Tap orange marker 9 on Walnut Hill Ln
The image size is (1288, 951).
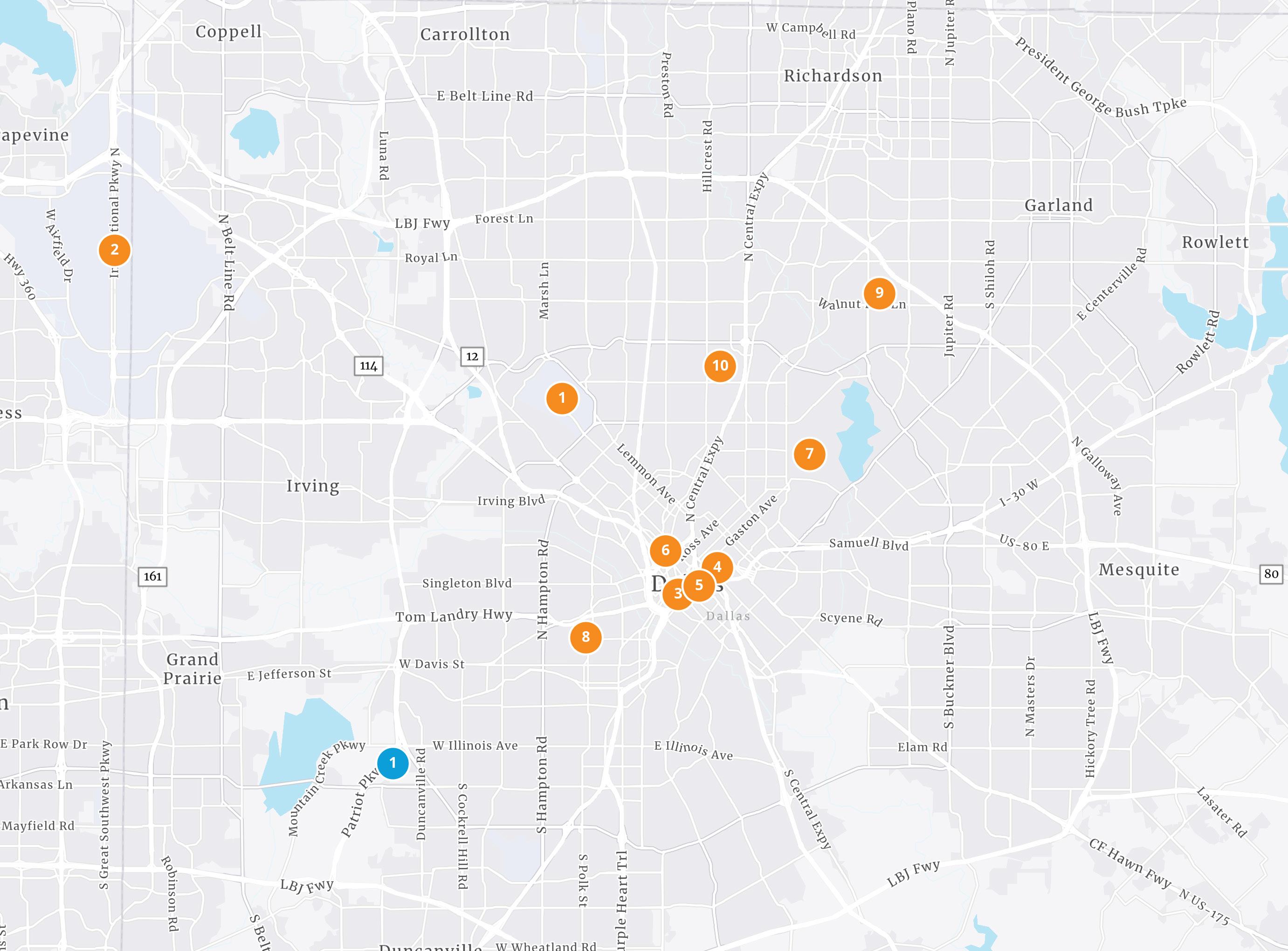point(879,293)
